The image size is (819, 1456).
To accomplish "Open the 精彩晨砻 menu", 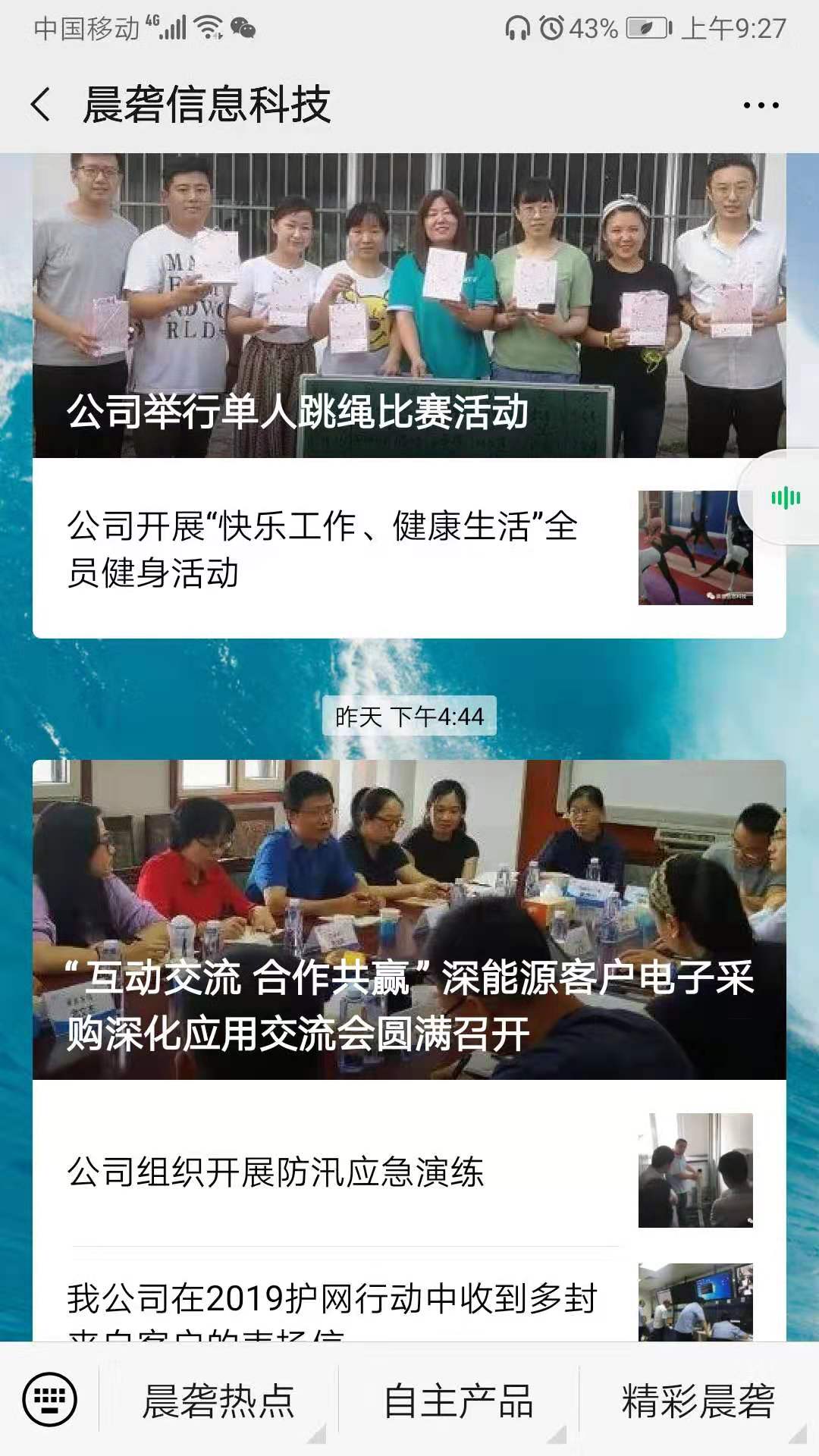I will pos(698,1401).
